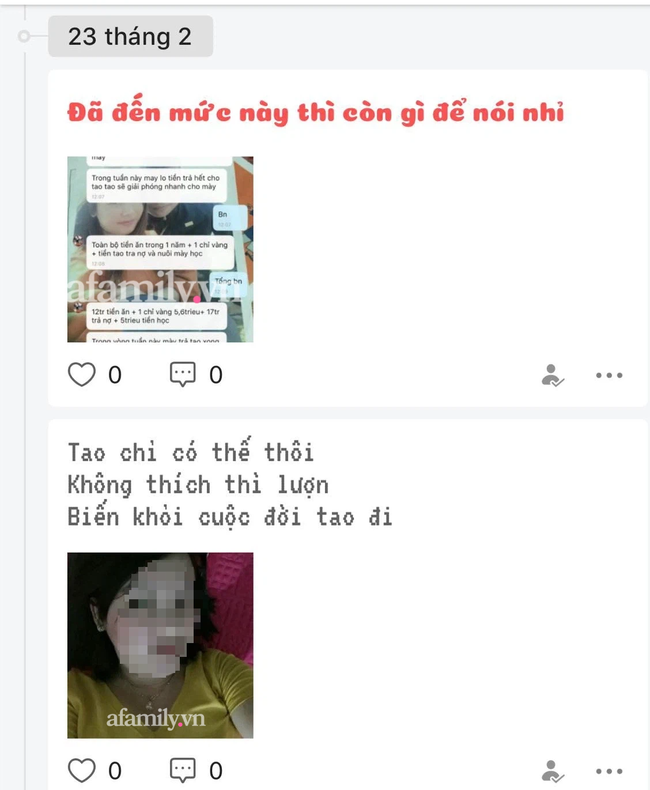
Task: Open privacy settings of the "Đã đến mức này" post
Action: (x=552, y=376)
